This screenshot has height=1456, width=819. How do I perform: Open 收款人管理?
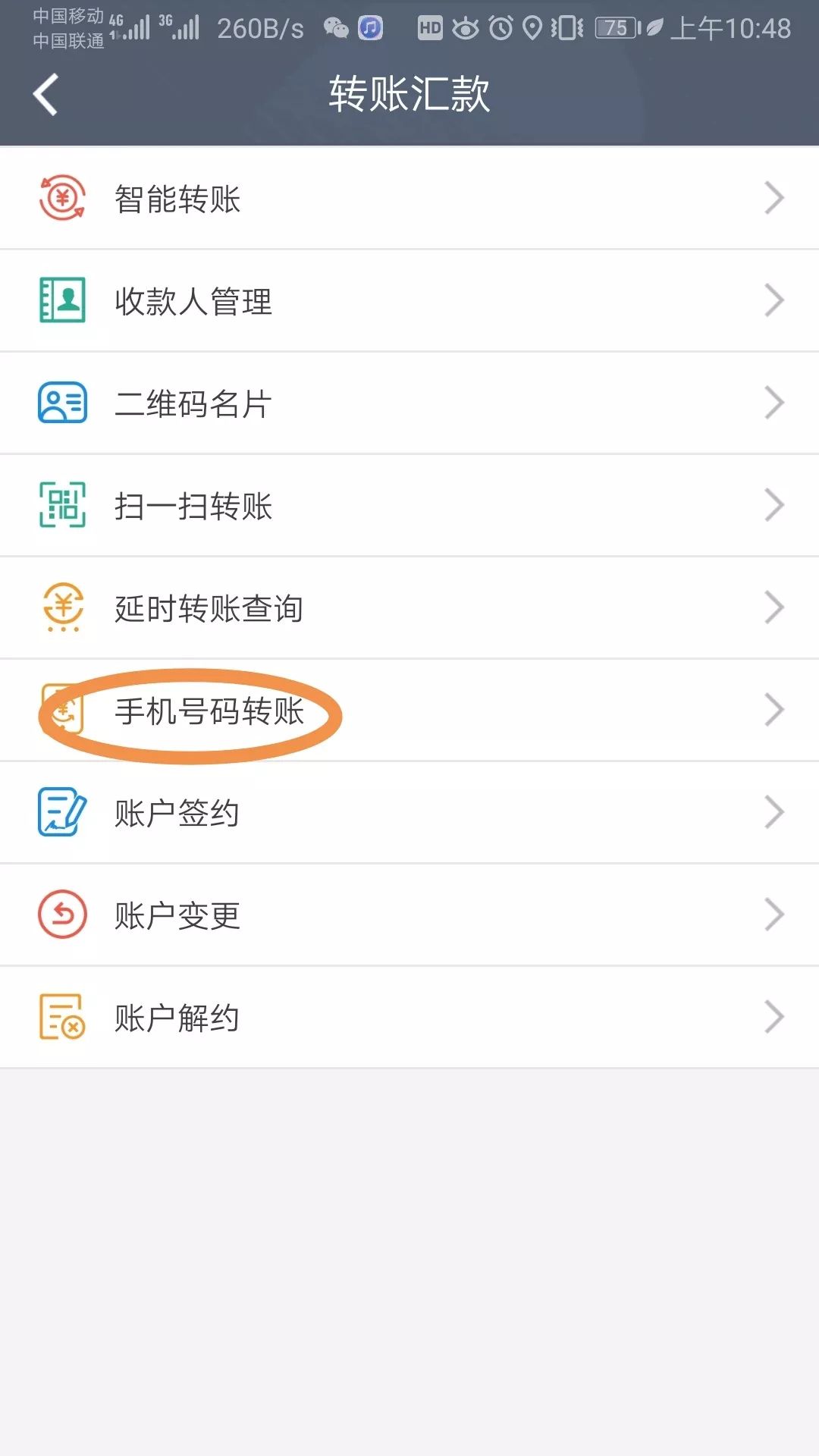[x=409, y=301]
